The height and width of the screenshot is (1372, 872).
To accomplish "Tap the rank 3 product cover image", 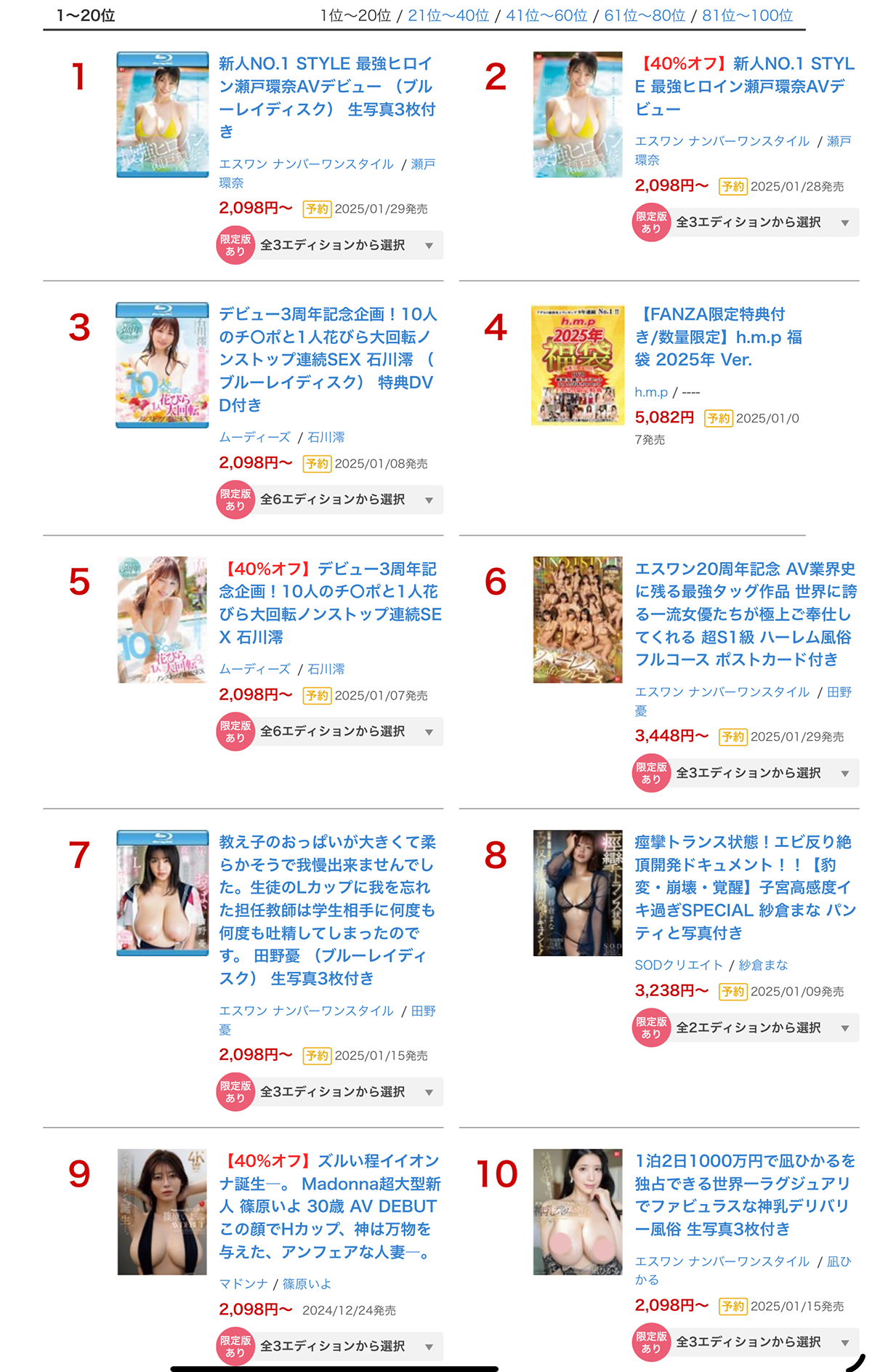I will (x=162, y=365).
